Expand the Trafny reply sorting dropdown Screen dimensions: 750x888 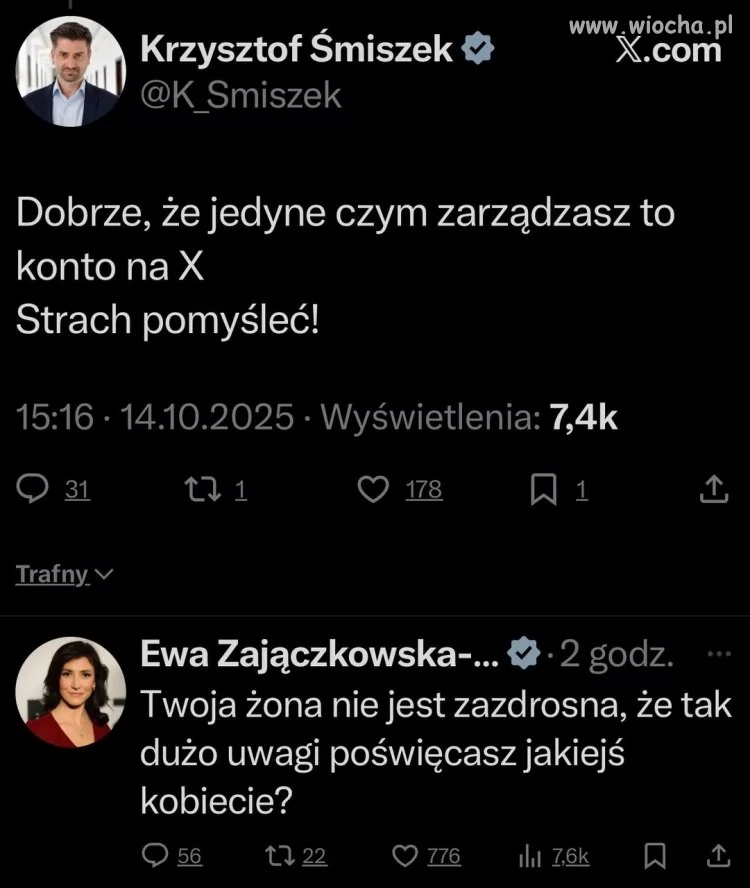(x=65, y=575)
